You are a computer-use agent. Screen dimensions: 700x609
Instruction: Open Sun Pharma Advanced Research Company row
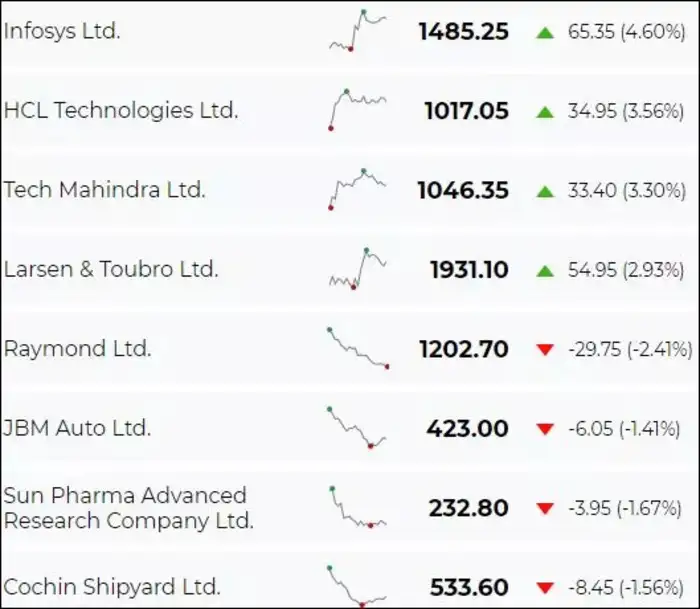pos(129,508)
